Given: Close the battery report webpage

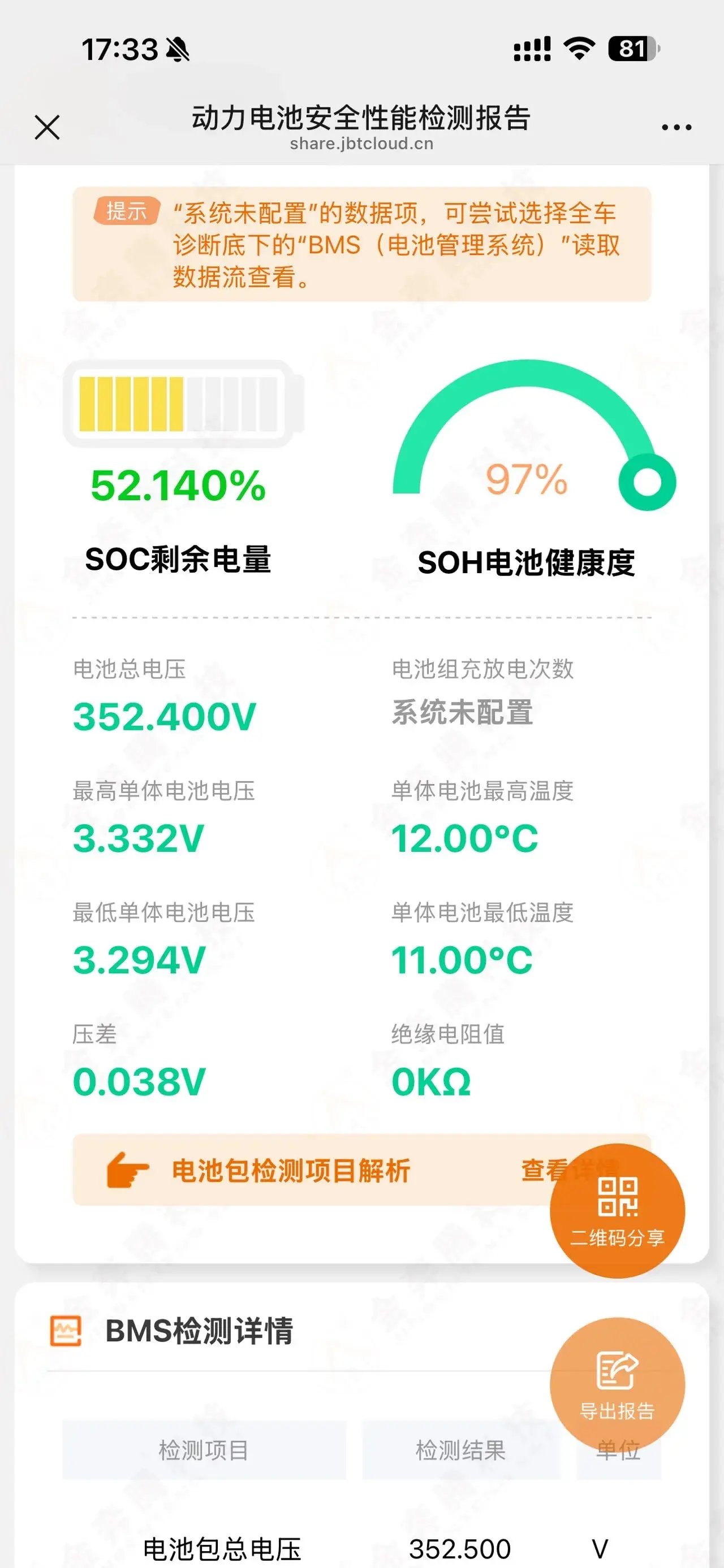Looking at the screenshot, I should point(47,127).
